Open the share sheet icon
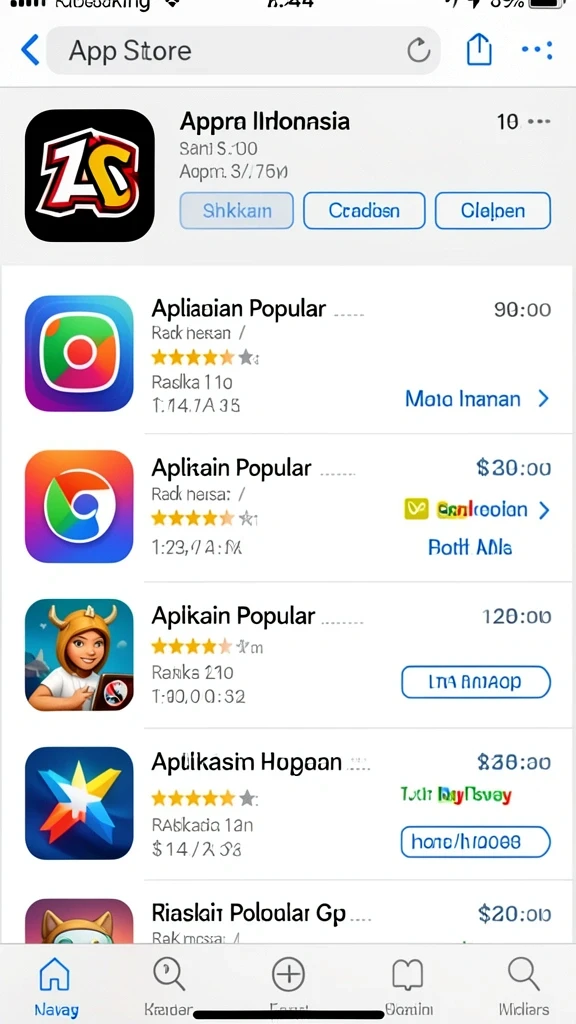The width and height of the screenshot is (576, 1024). (x=479, y=50)
